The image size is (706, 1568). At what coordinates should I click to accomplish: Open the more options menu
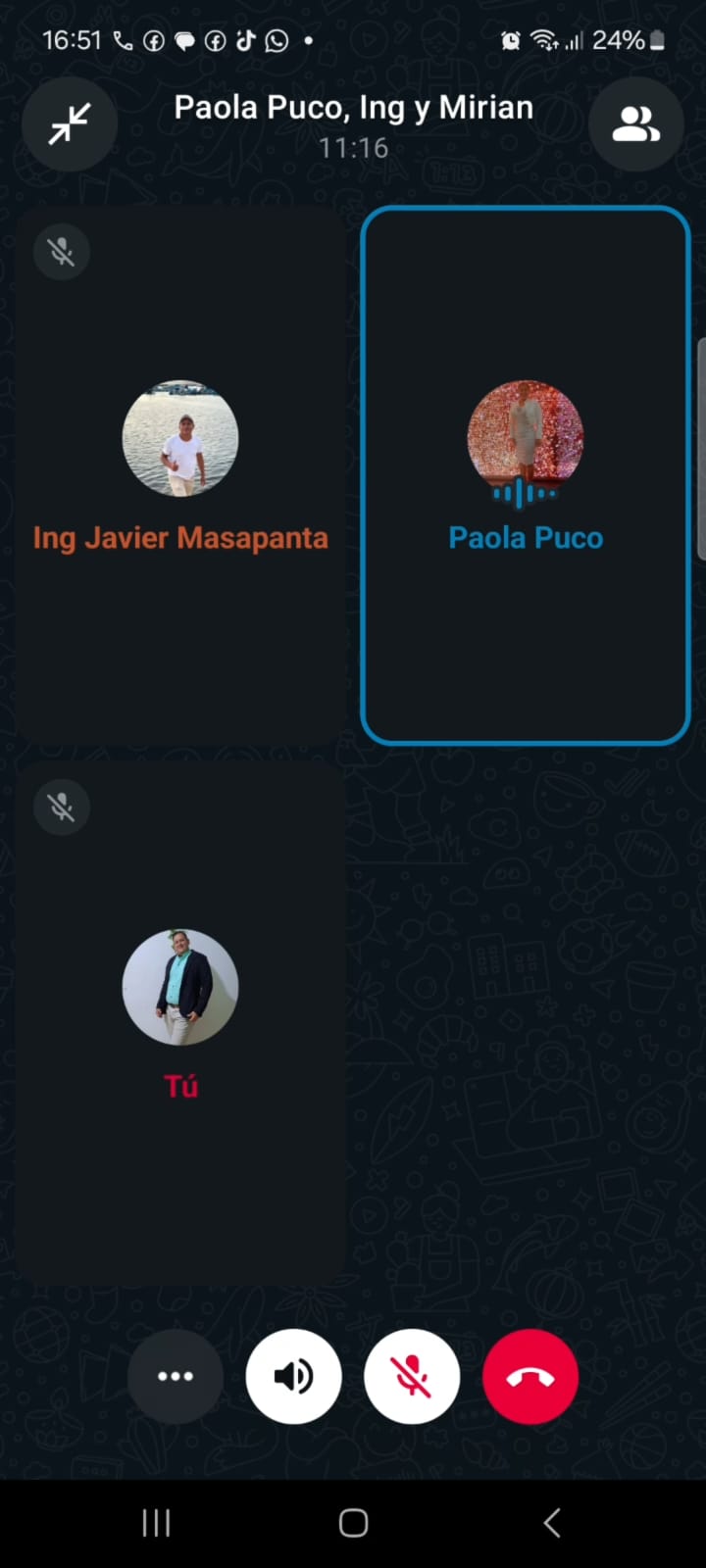(176, 1376)
